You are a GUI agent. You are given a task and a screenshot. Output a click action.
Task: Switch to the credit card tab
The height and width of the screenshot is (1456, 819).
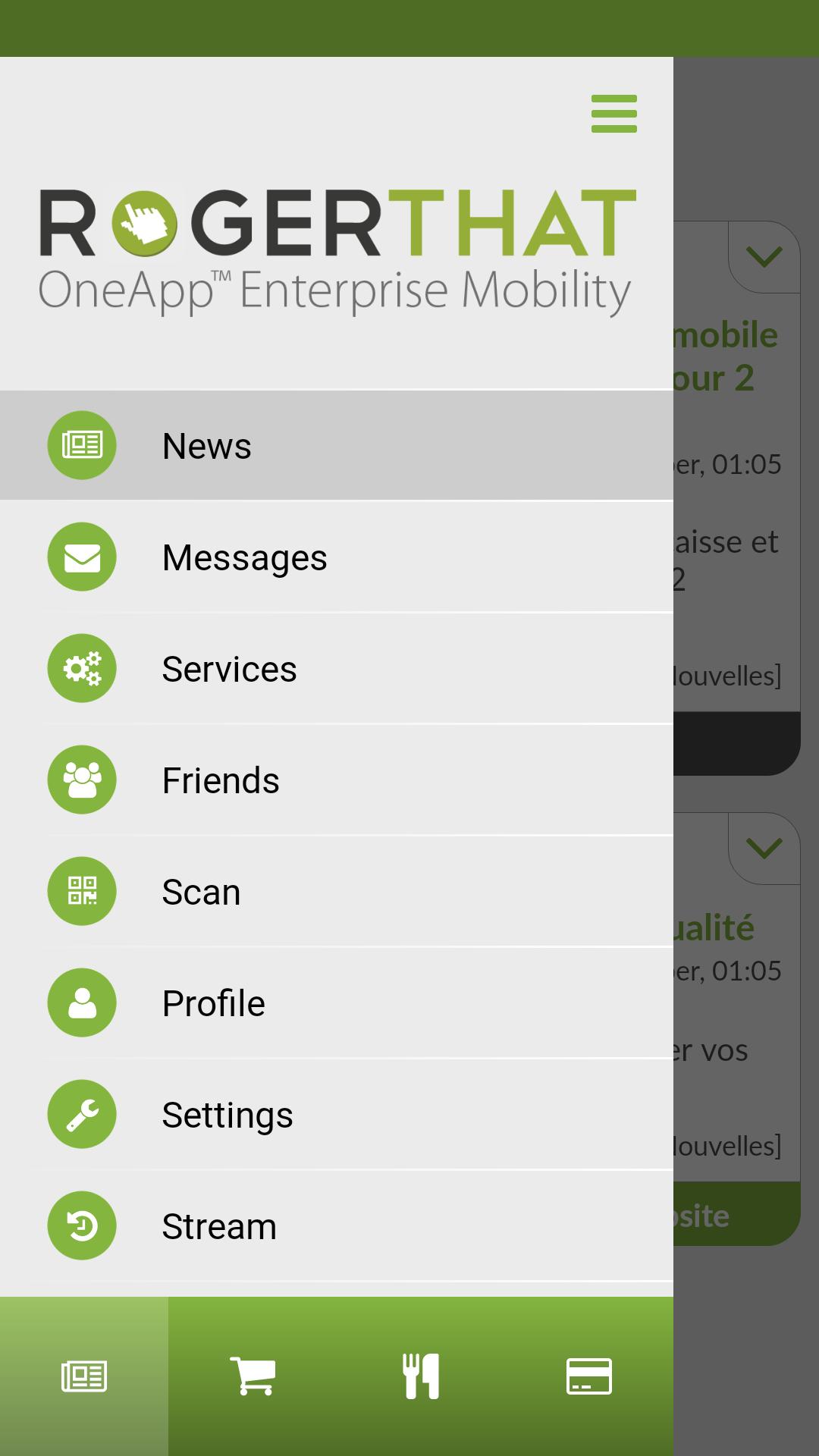point(589,1376)
